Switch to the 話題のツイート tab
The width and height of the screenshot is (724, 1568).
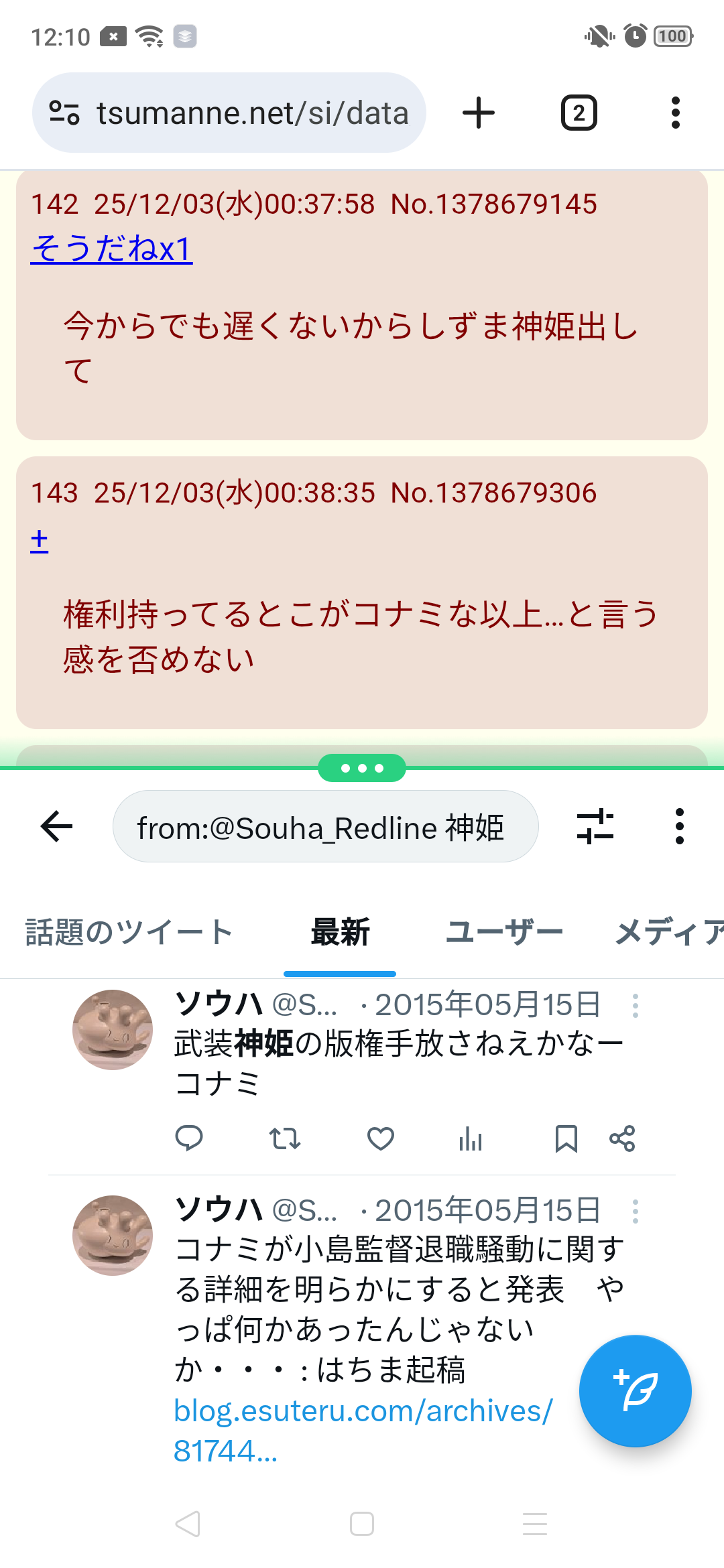[129, 932]
